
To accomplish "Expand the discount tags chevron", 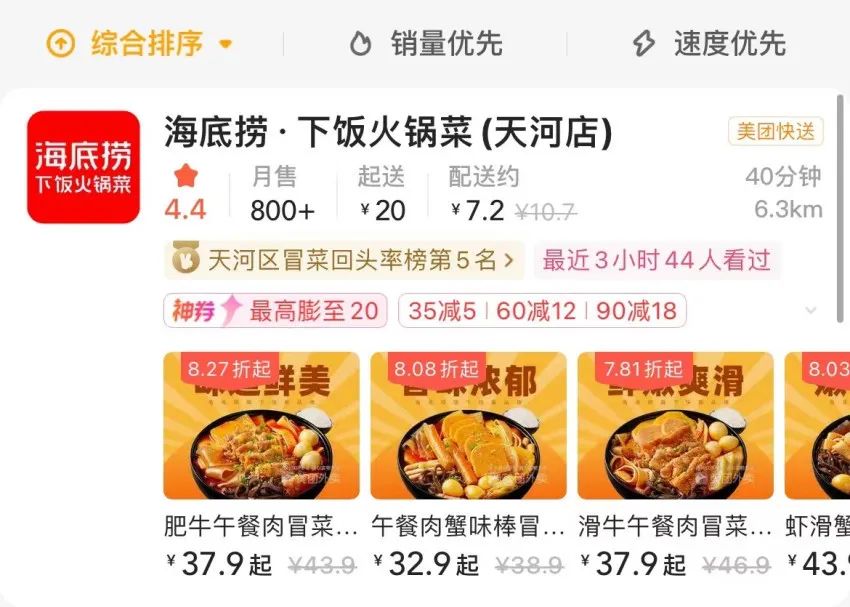I will (x=810, y=311).
